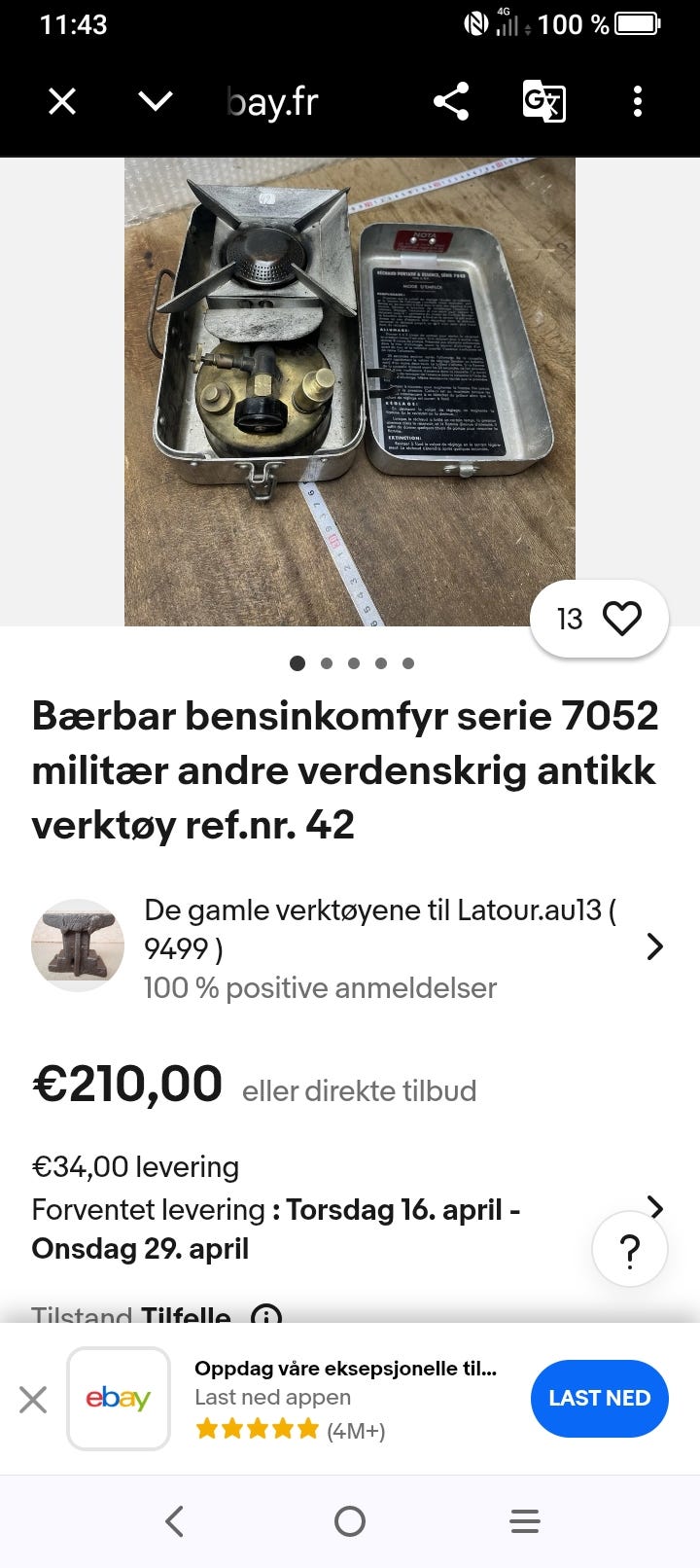
Task: Open delivery details with the arrow chevron
Action: pyautogui.click(x=654, y=1208)
